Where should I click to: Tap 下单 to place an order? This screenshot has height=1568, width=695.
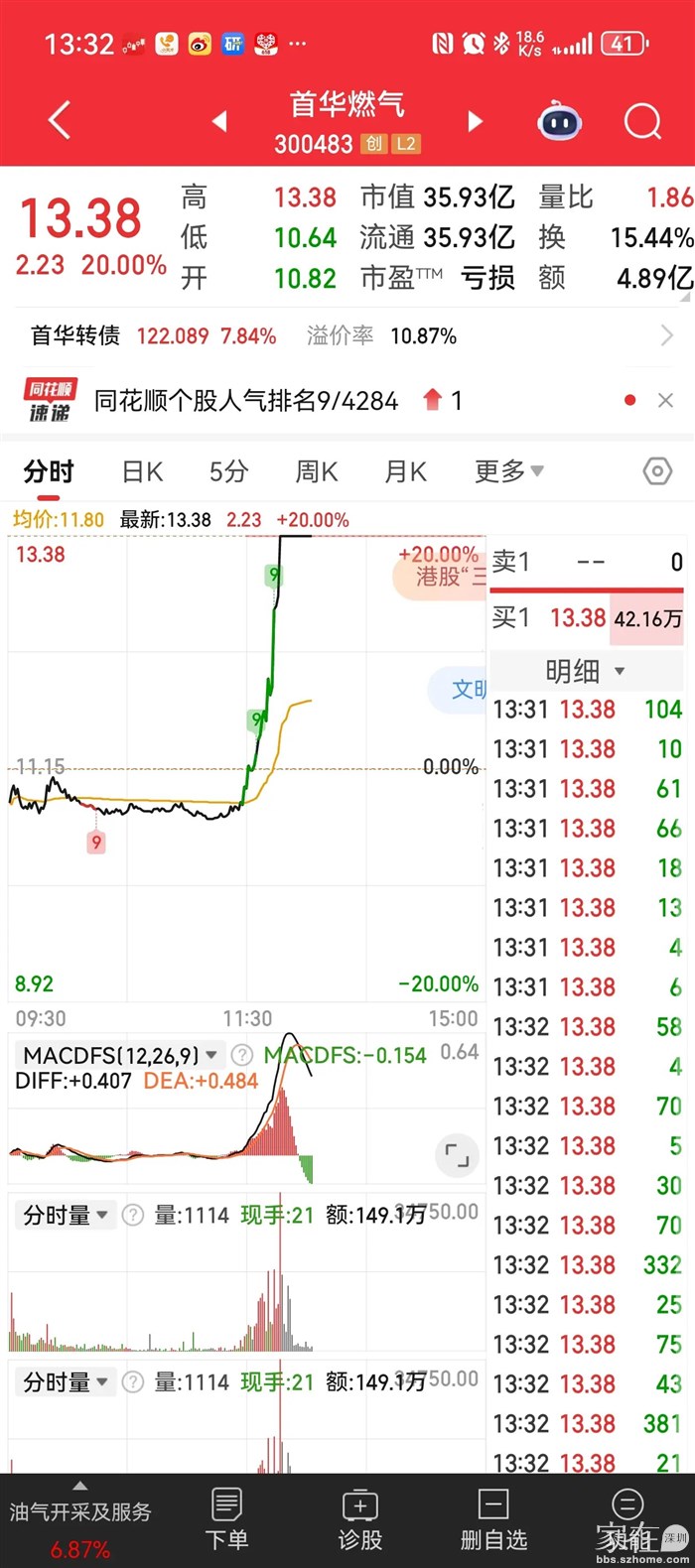click(226, 1518)
